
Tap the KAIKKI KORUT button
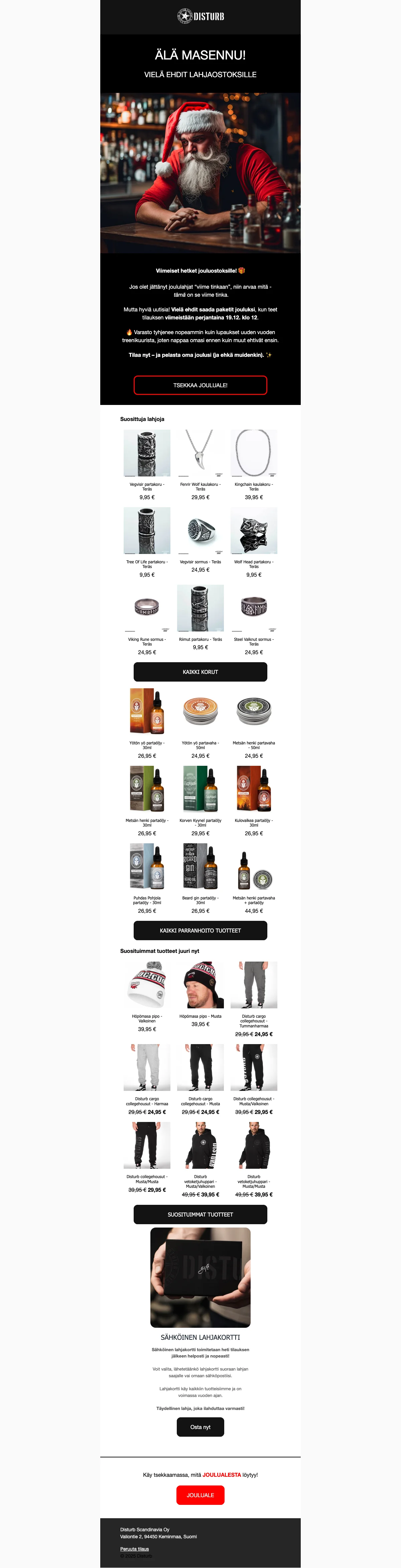pos(200,672)
